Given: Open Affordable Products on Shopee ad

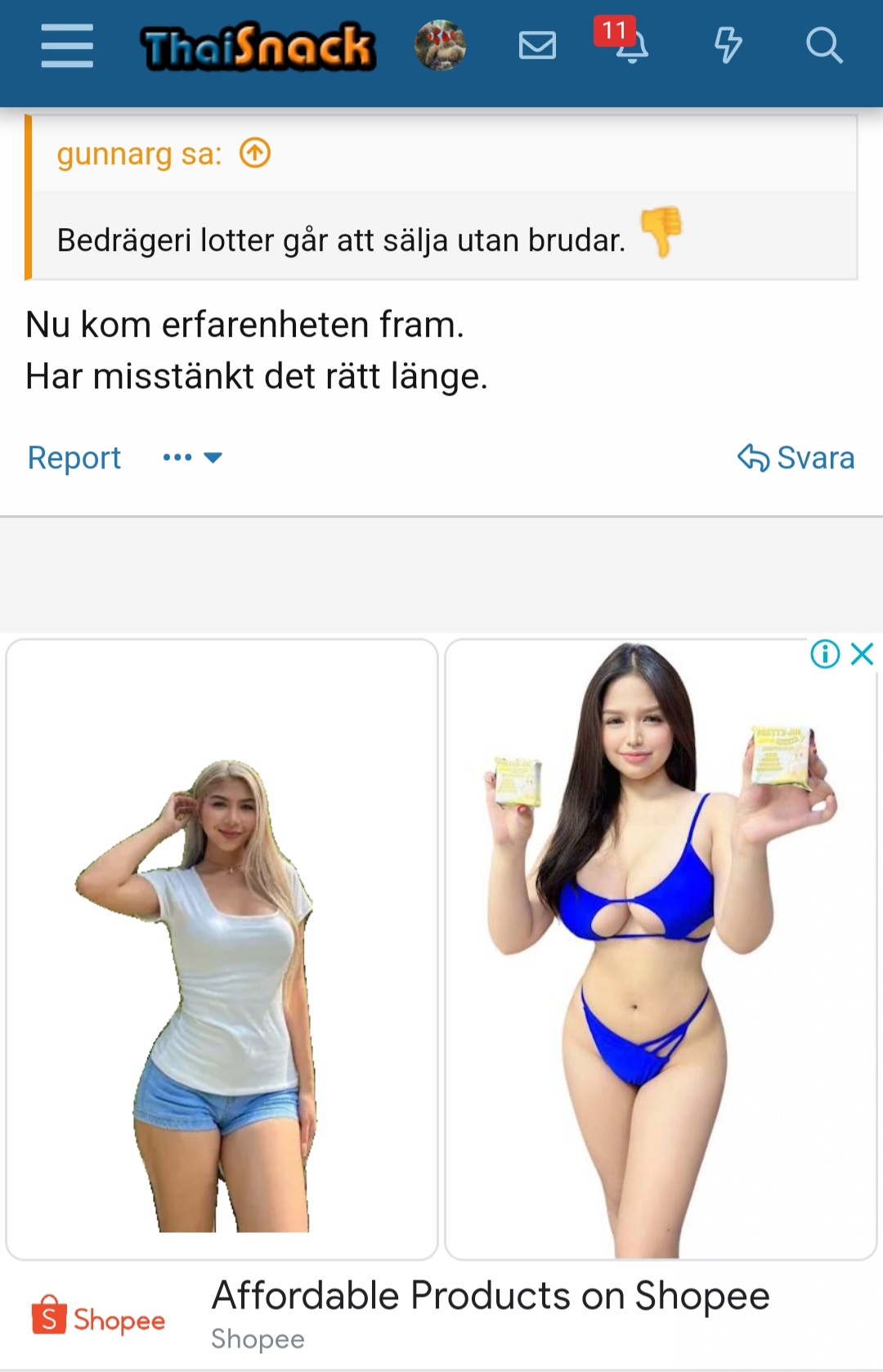Looking at the screenshot, I should [x=490, y=1295].
